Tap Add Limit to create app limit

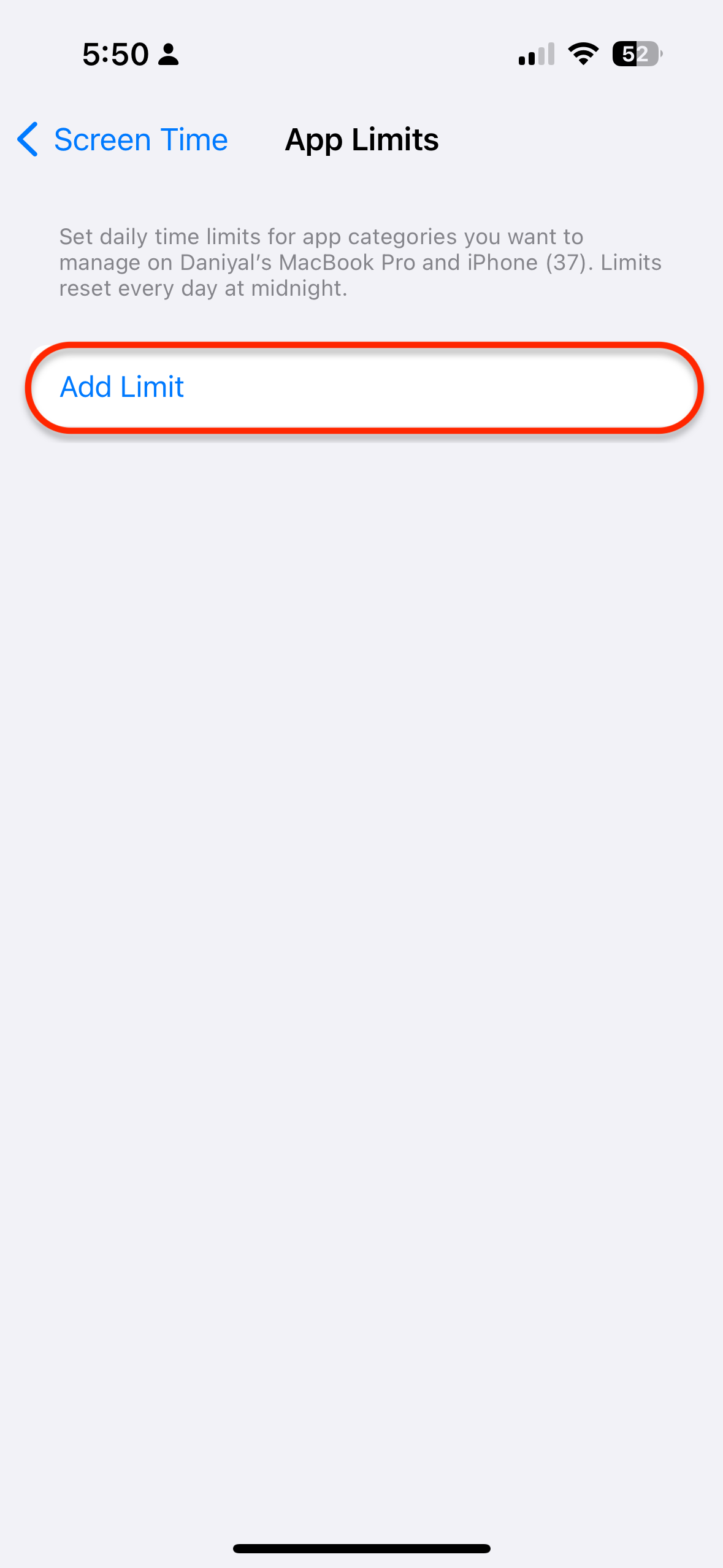364,388
